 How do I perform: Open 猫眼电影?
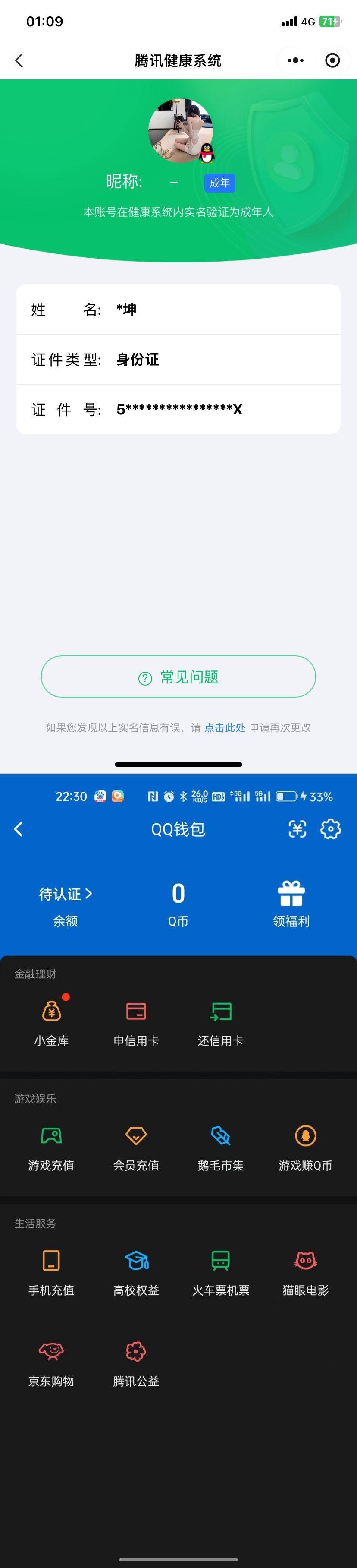click(305, 1272)
